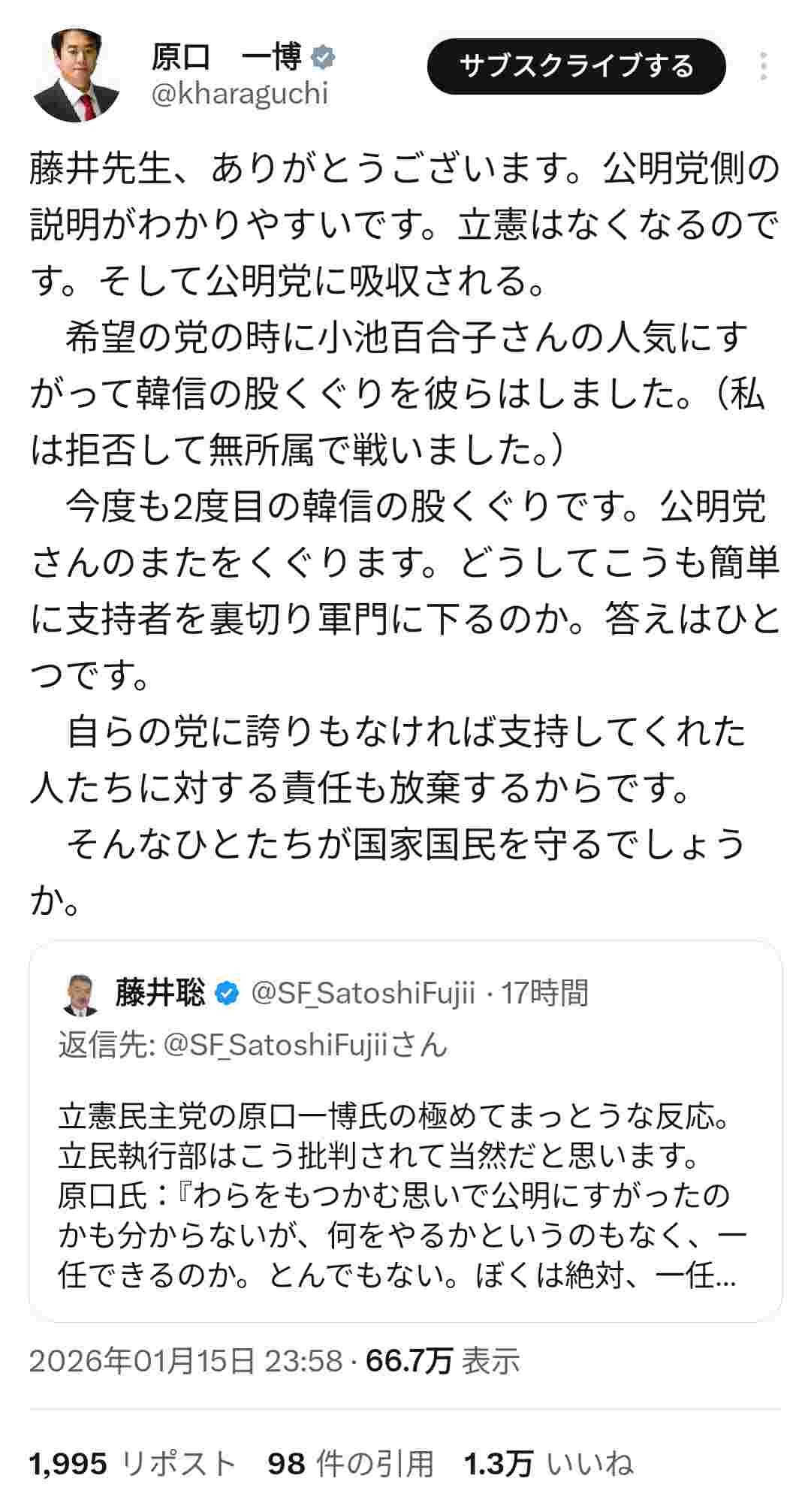811x1512 pixels.
Task: Open the quoted post by 藤井聡
Action: 405,1172
